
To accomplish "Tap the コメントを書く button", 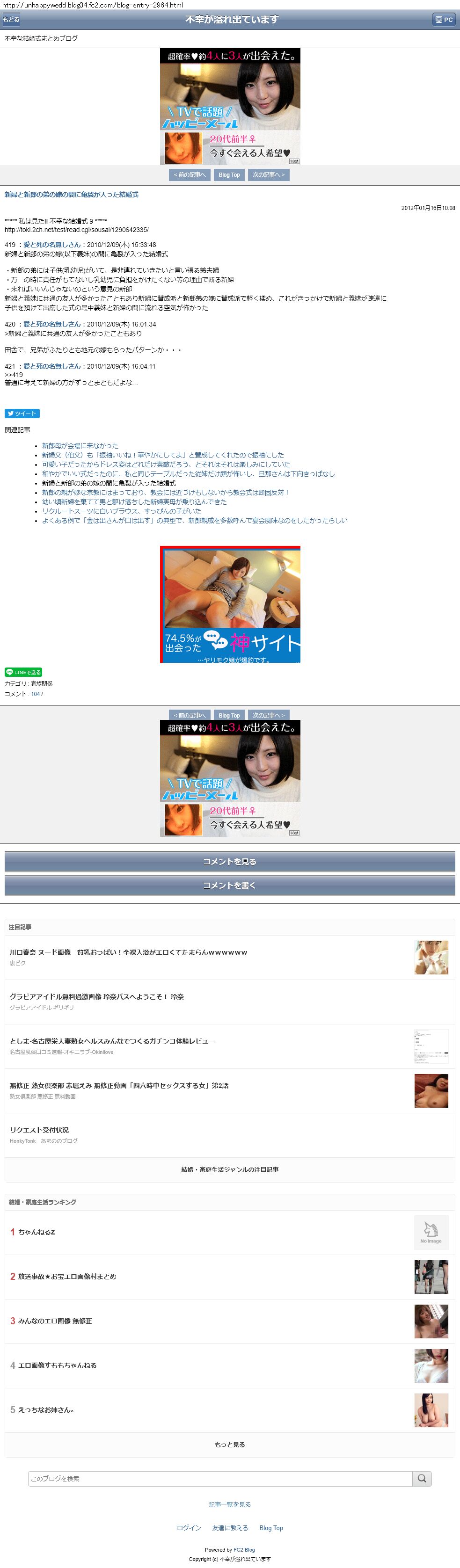I will (230, 885).
